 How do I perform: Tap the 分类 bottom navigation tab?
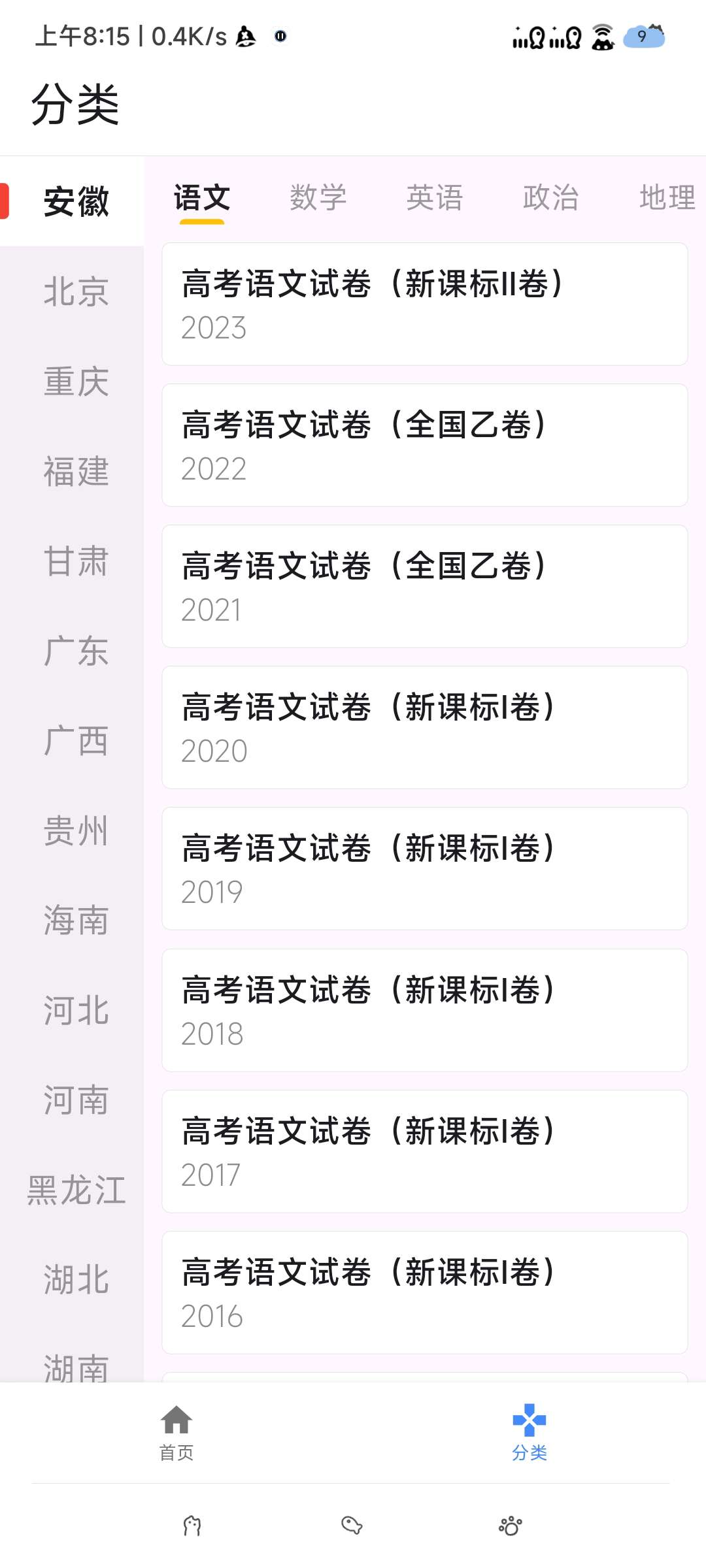[x=529, y=1432]
